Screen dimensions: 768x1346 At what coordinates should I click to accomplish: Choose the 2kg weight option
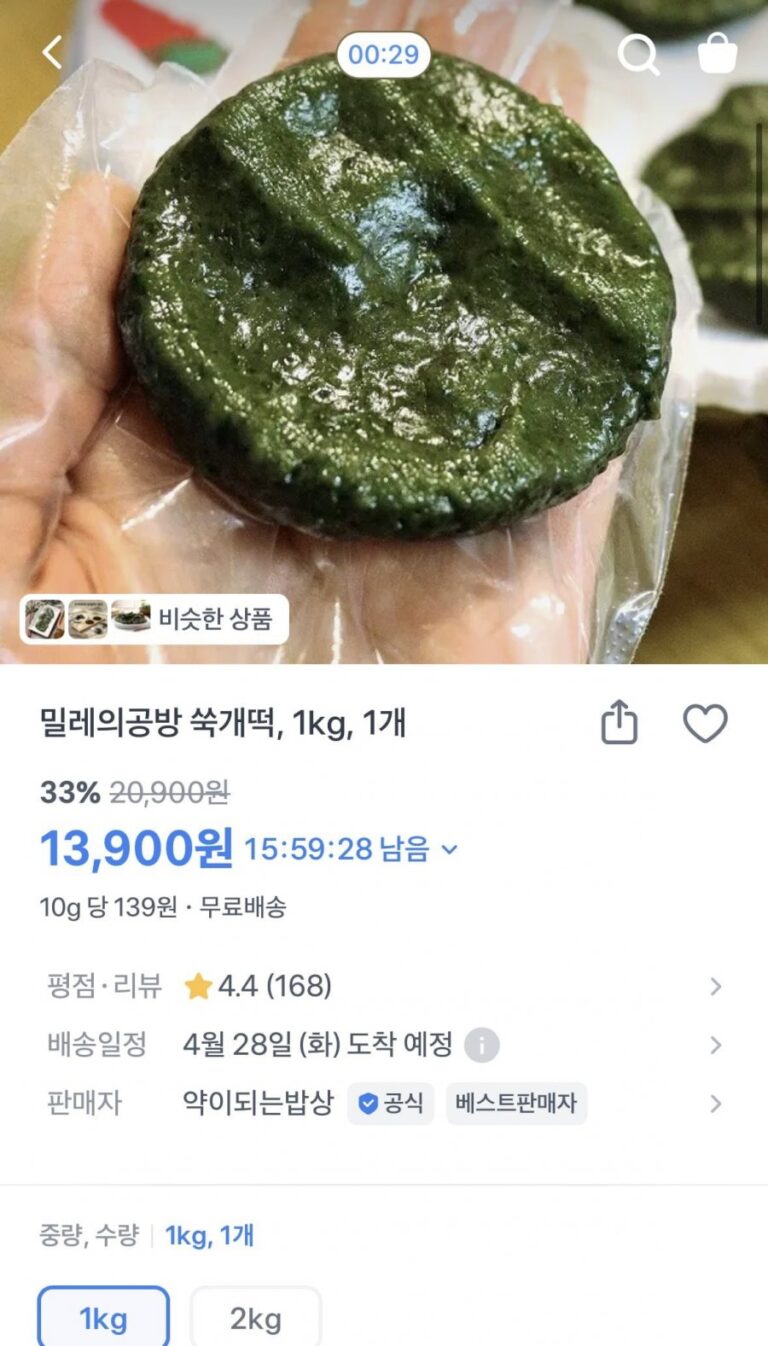click(x=256, y=1318)
